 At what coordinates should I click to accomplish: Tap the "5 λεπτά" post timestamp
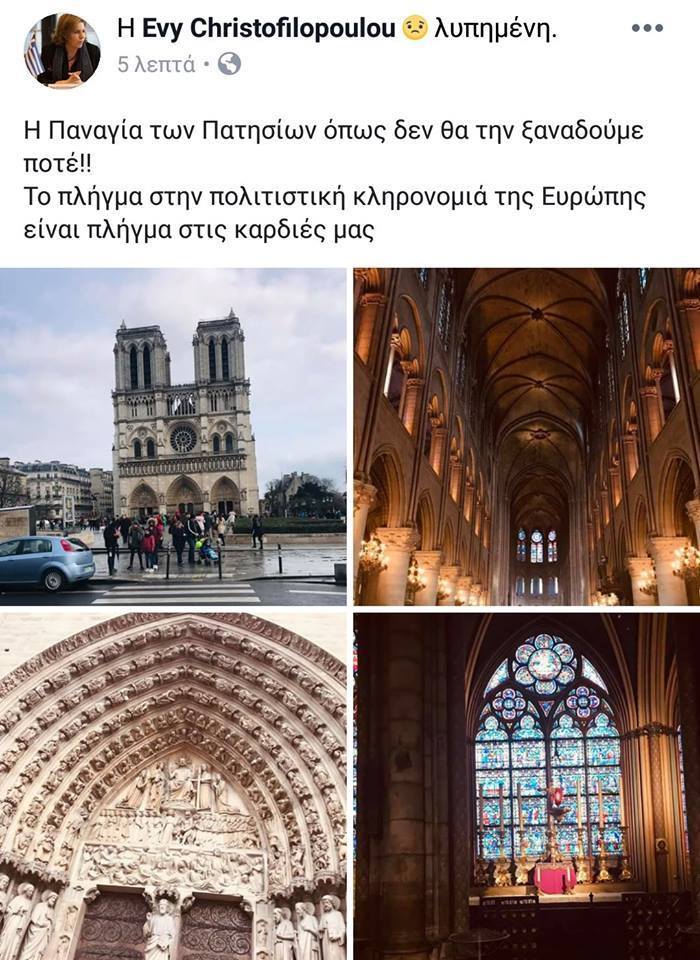click(156, 65)
